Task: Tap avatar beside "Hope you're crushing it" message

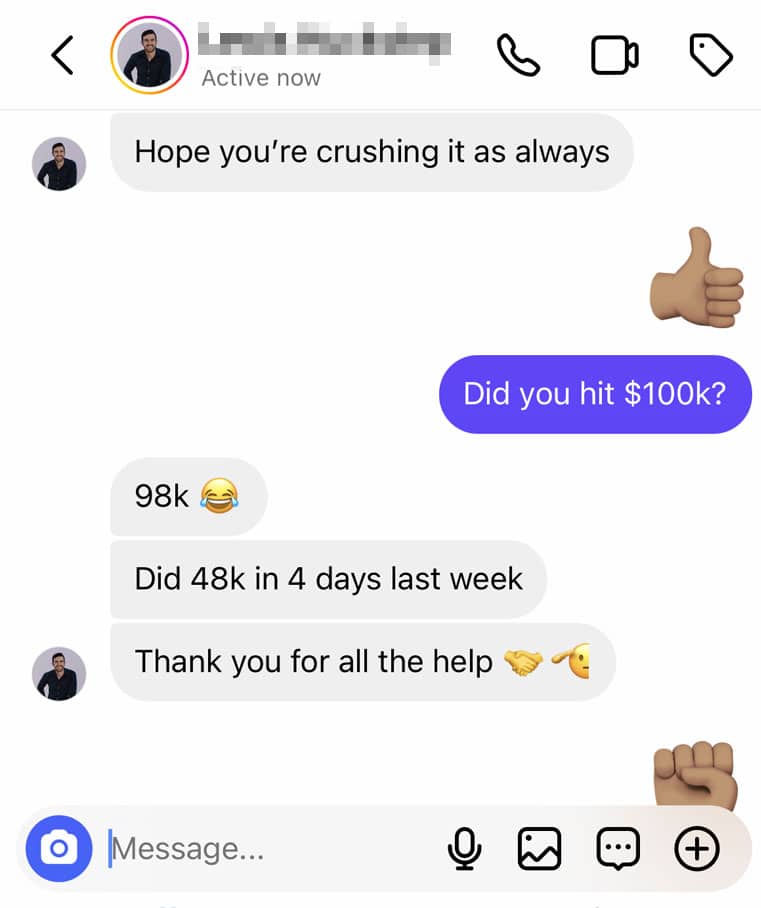Action: click(59, 163)
